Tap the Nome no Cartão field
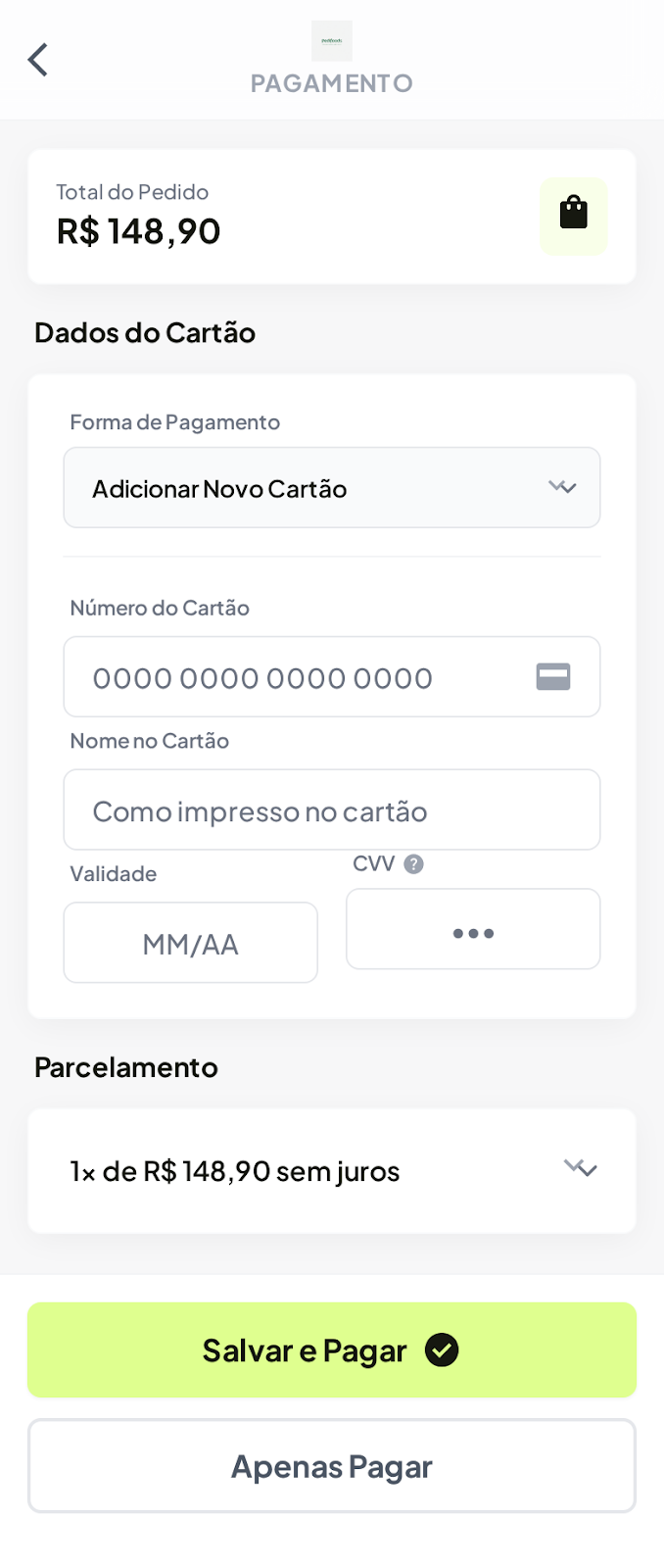Viewport: 664px width, 1568px height. (x=332, y=810)
